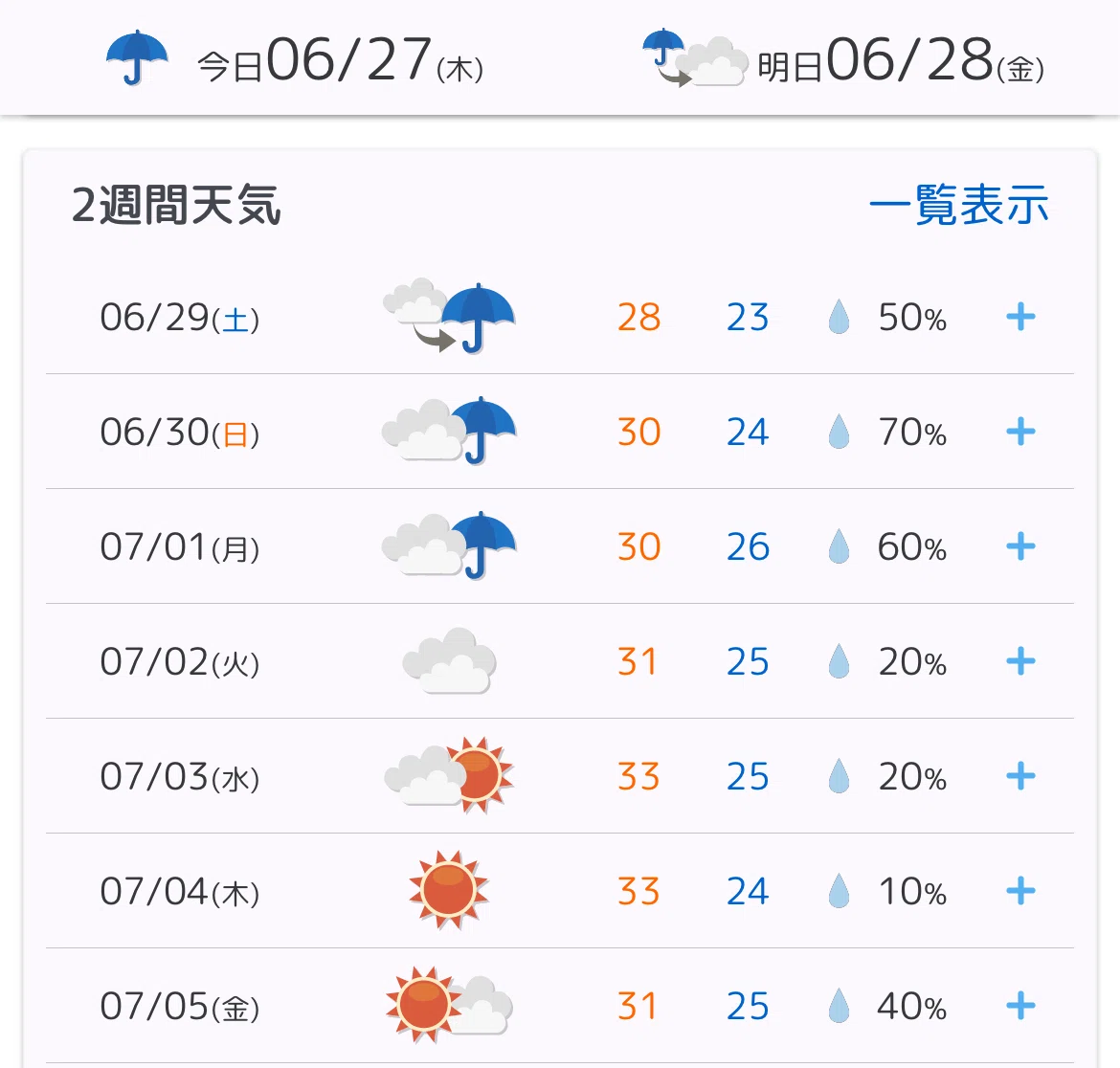Open the 一覧表示 list view link
The image size is (1120, 1068).
(x=958, y=205)
